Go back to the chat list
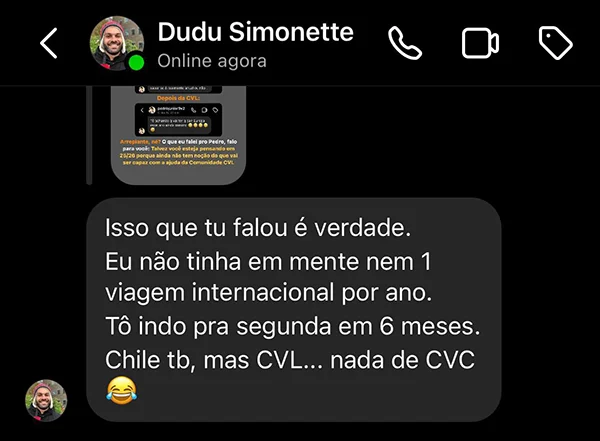Image resolution: width=600 pixels, height=441 pixels. coord(48,43)
